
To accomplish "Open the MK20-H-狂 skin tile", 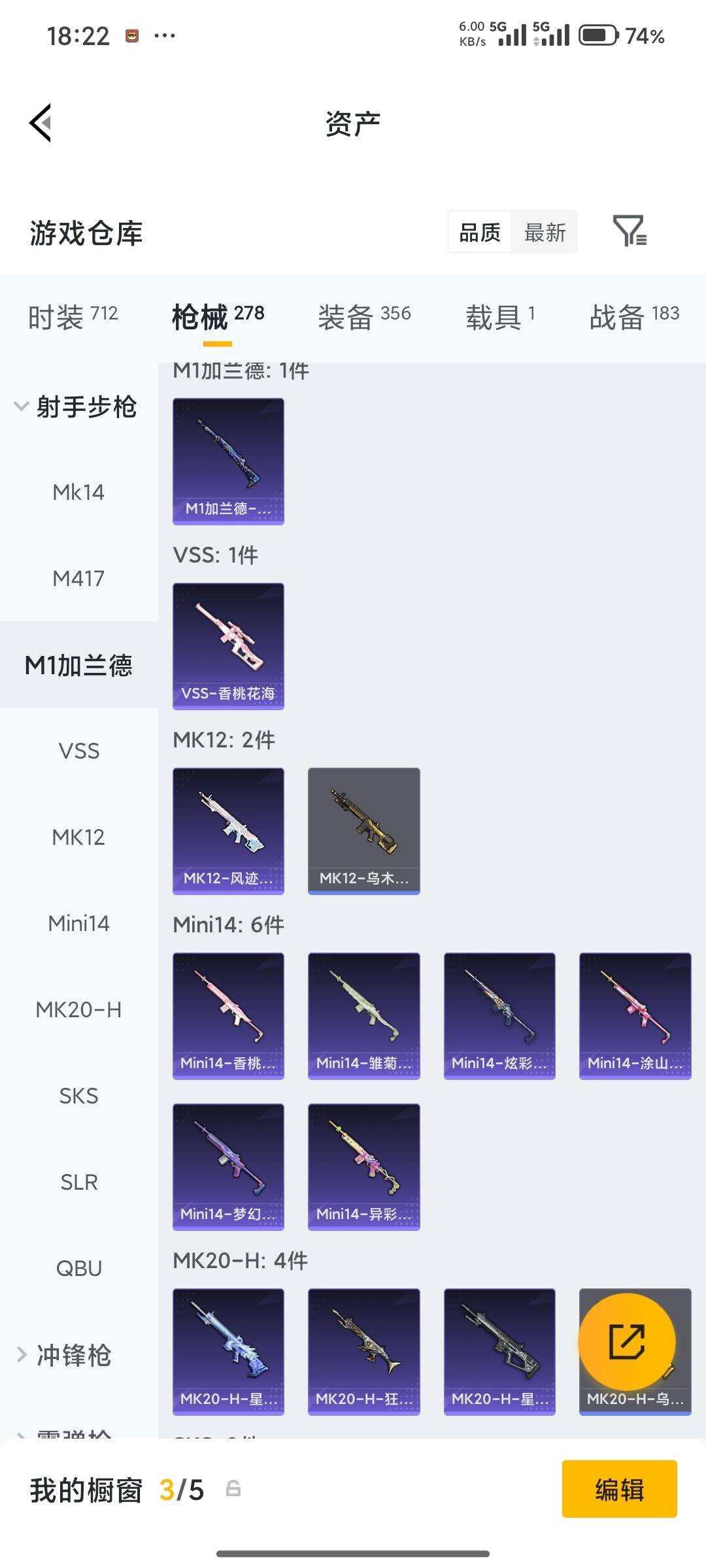I will tap(364, 1352).
